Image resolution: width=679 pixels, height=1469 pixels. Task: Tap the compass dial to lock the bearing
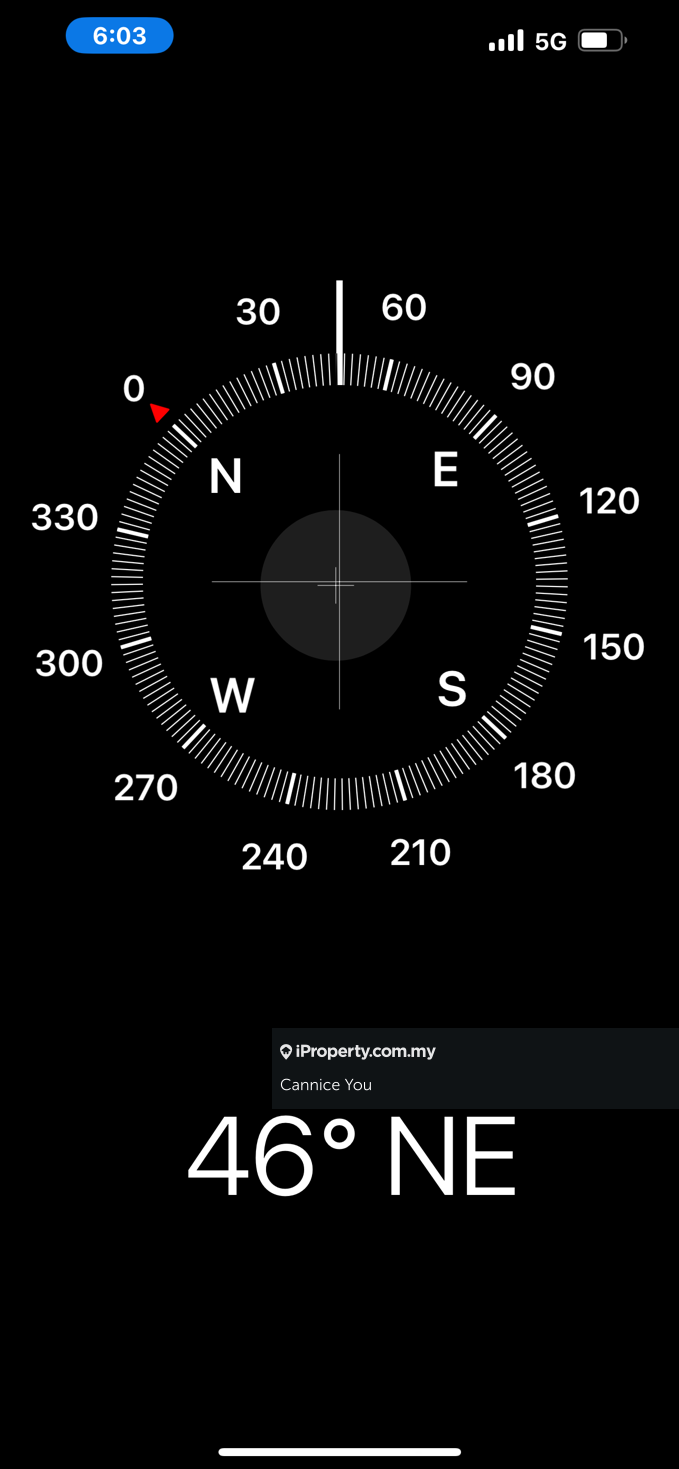[338, 583]
